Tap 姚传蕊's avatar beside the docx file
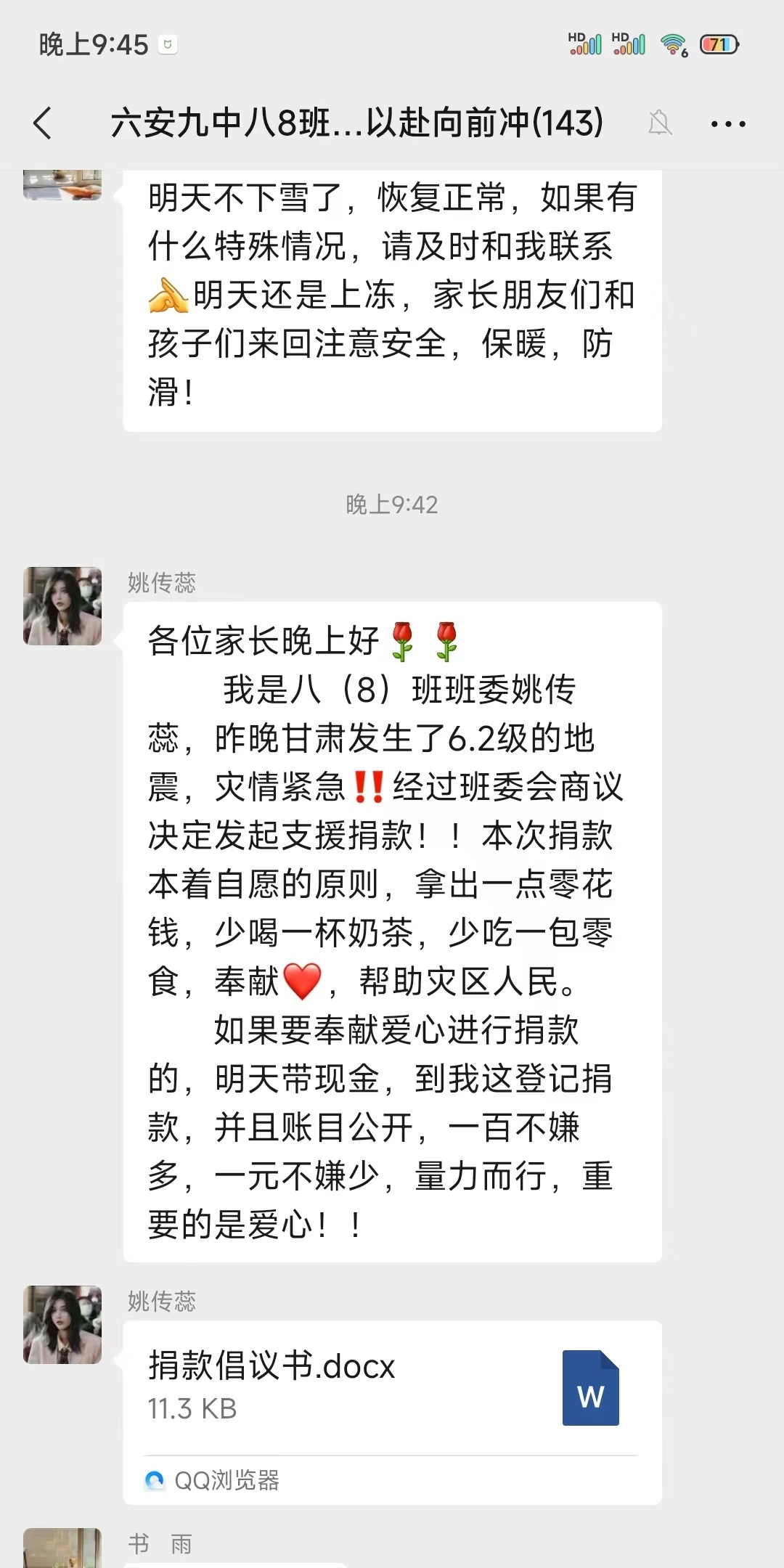 click(x=62, y=1325)
